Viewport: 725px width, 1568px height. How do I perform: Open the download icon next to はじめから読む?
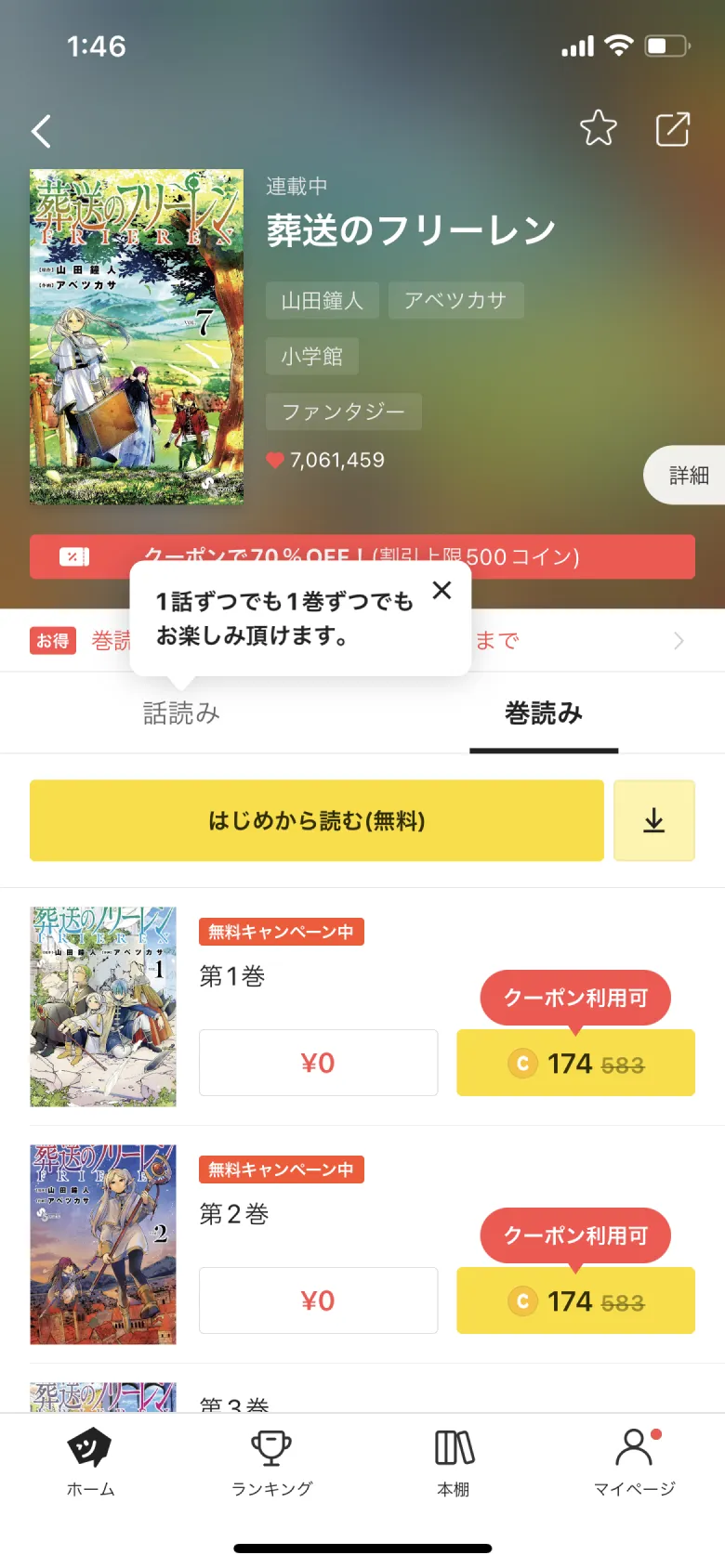(654, 820)
